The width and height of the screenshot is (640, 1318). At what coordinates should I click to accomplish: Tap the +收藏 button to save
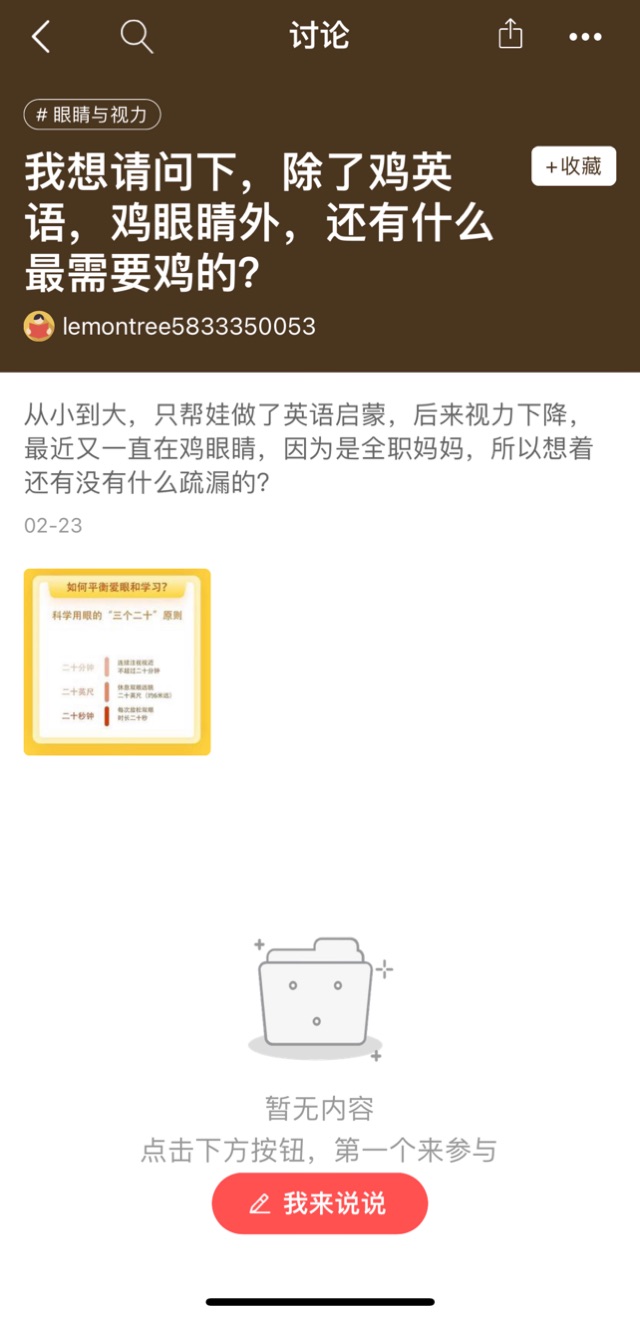click(573, 166)
